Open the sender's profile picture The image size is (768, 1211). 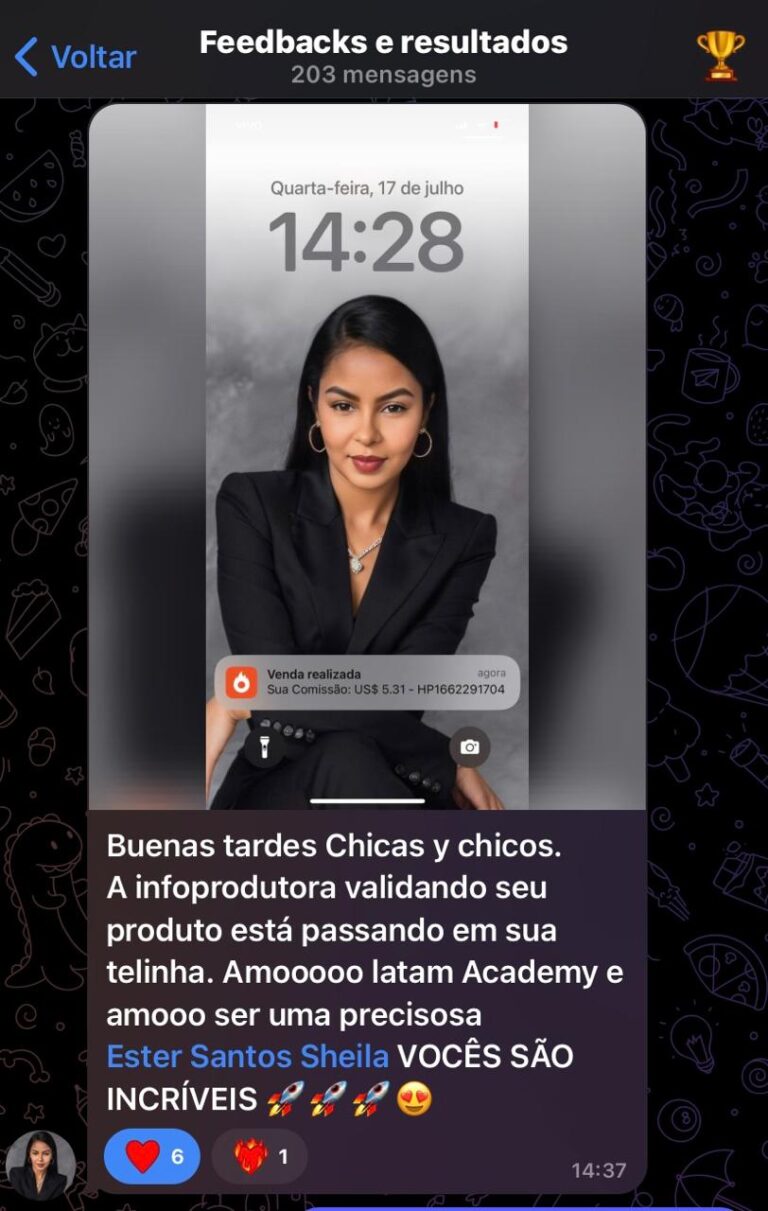click(41, 1165)
